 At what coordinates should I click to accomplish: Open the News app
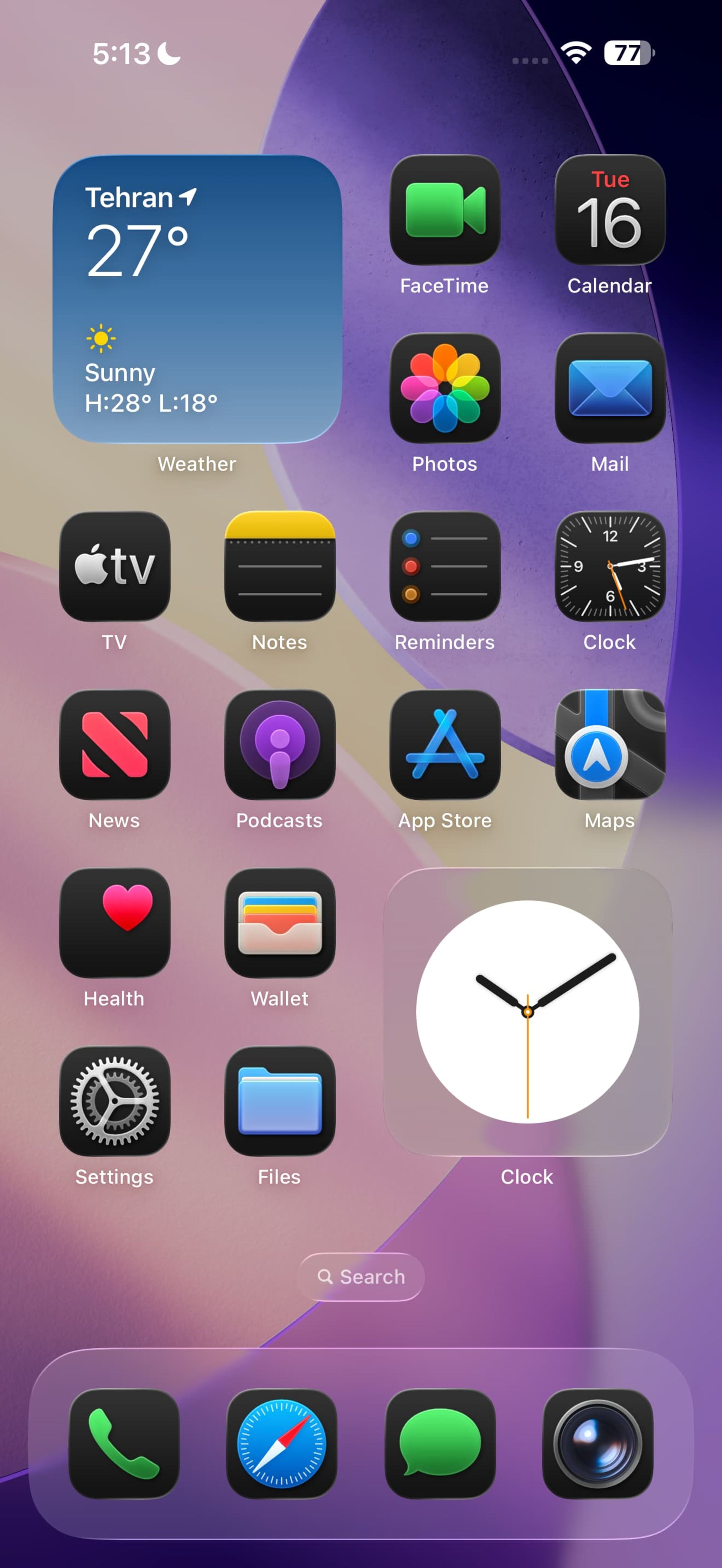click(x=114, y=745)
